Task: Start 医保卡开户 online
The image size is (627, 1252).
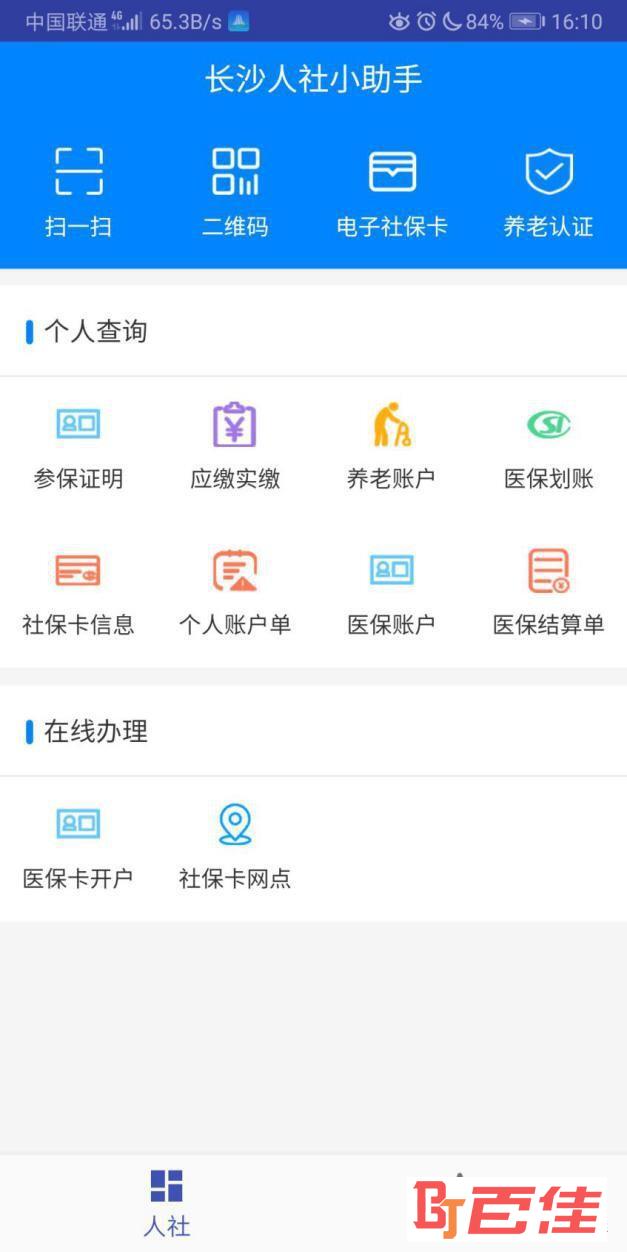Action: tap(78, 846)
